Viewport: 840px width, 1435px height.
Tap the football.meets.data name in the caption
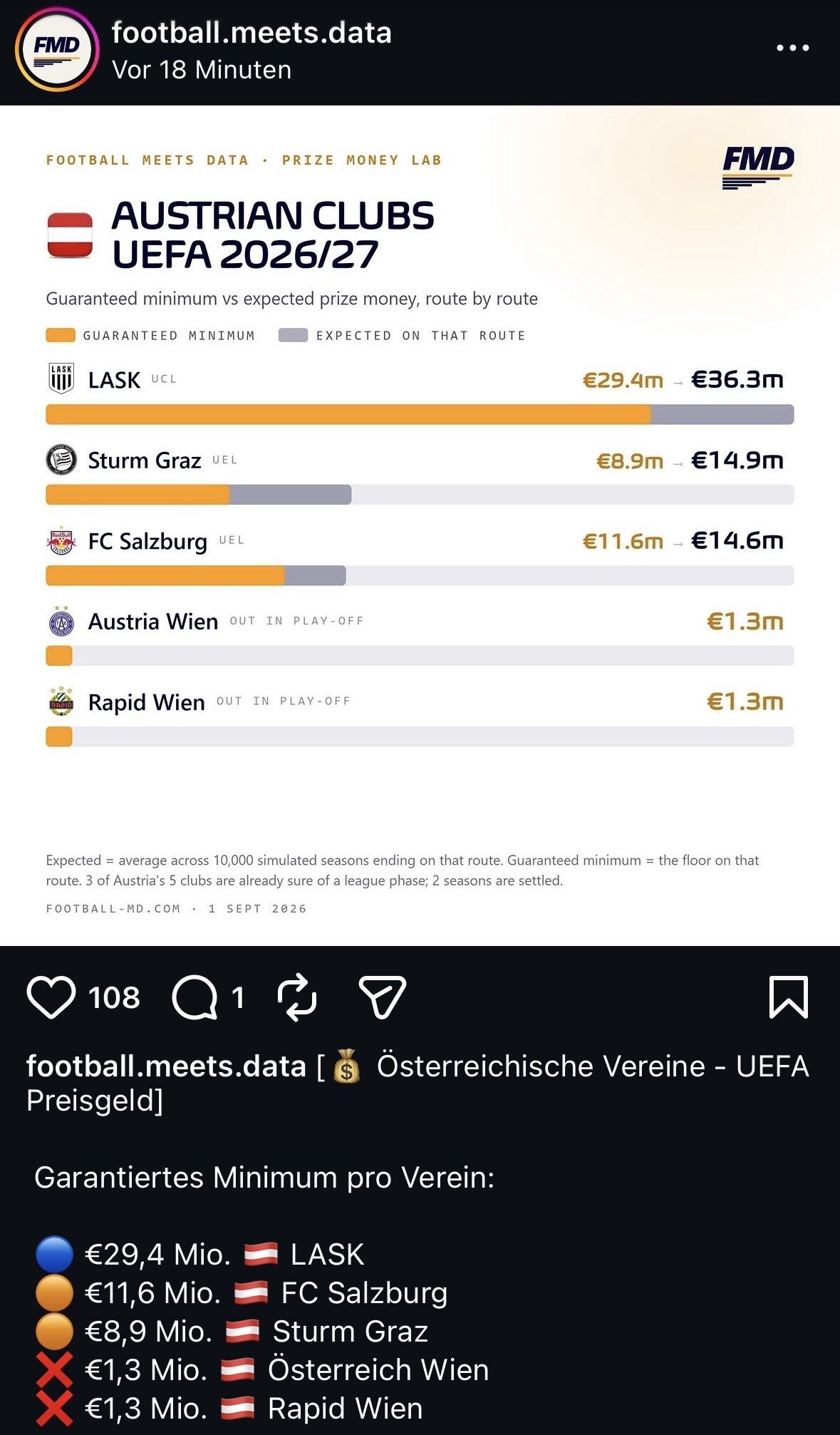tap(166, 1066)
